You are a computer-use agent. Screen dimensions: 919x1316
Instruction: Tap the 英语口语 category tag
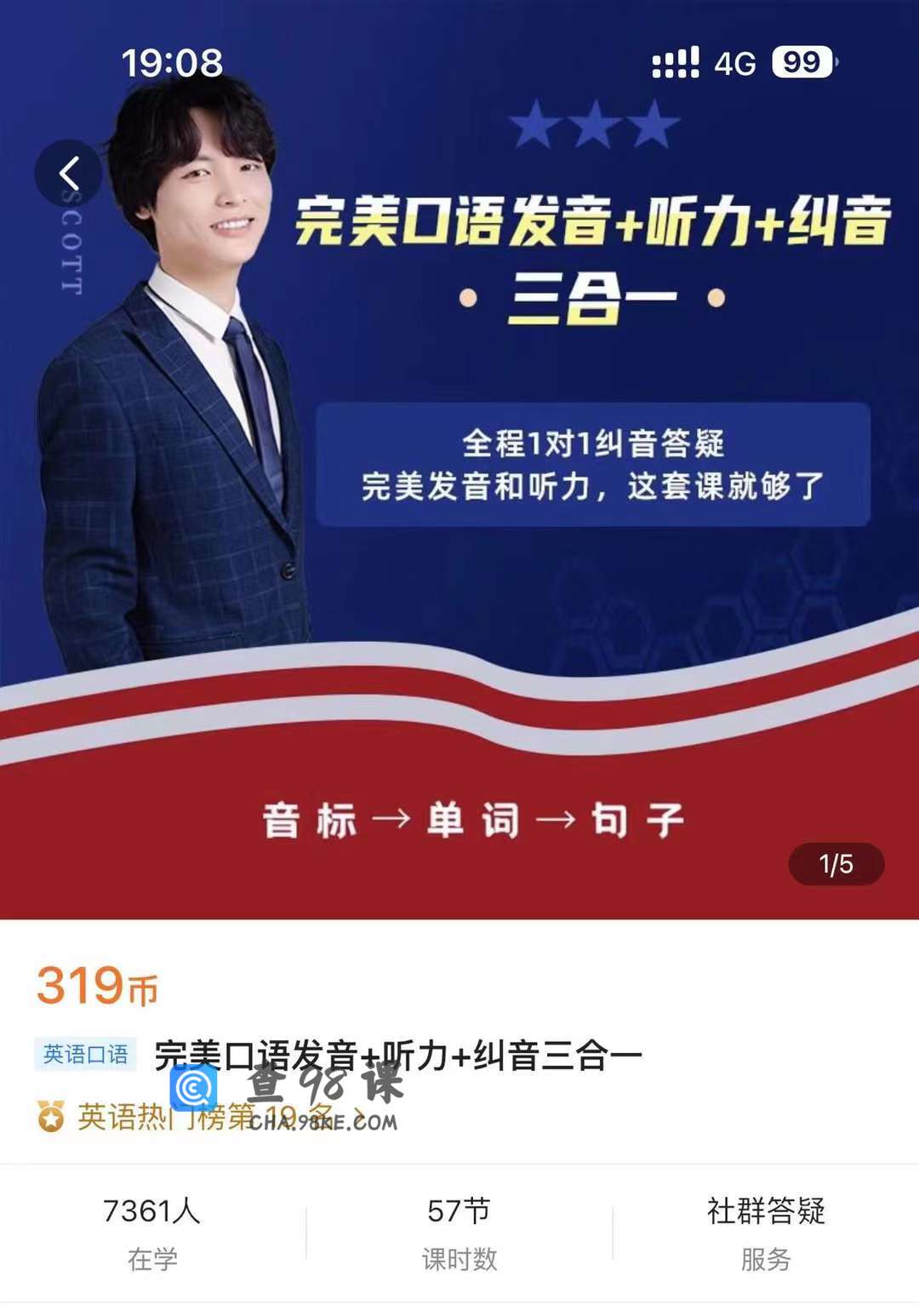85,1055
